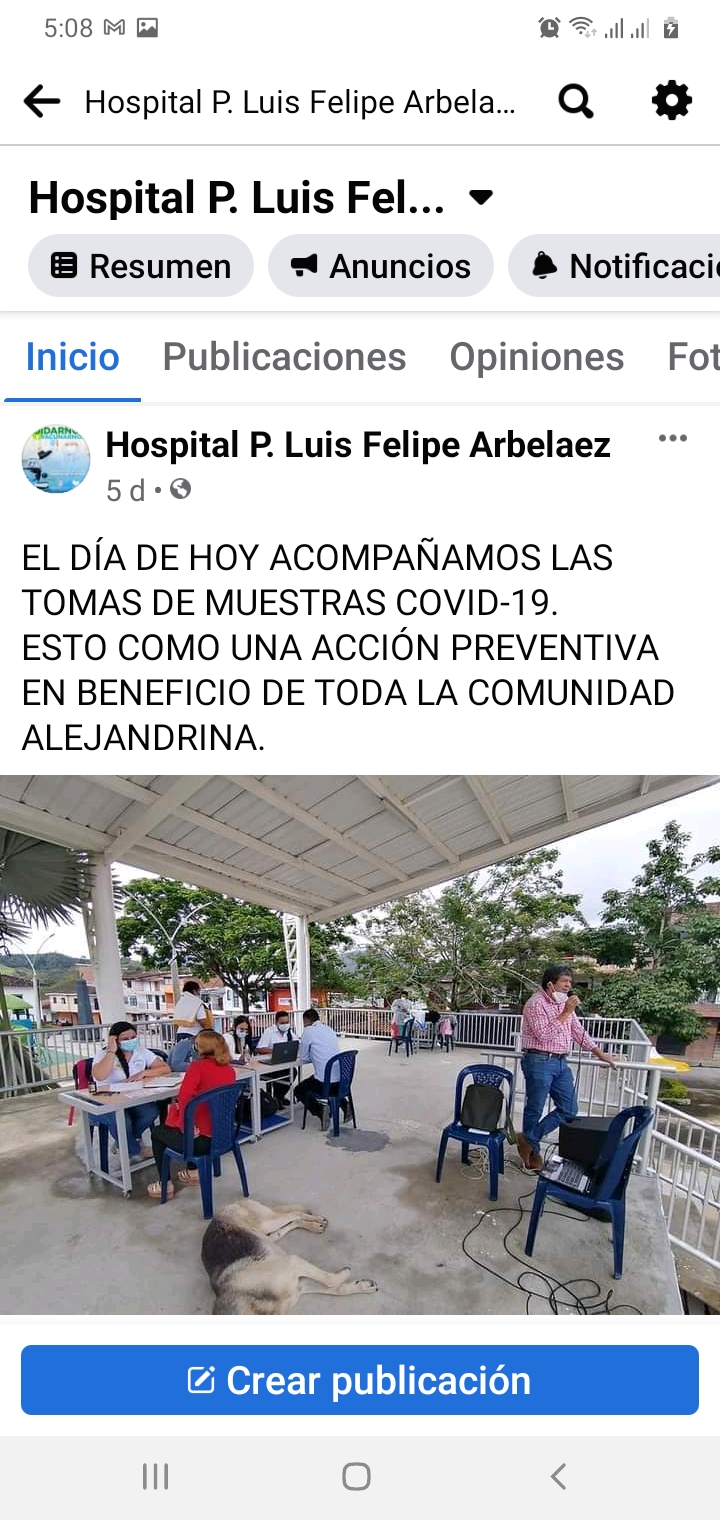
Task: Show recent apps from the navigation bar
Action: 155,1476
